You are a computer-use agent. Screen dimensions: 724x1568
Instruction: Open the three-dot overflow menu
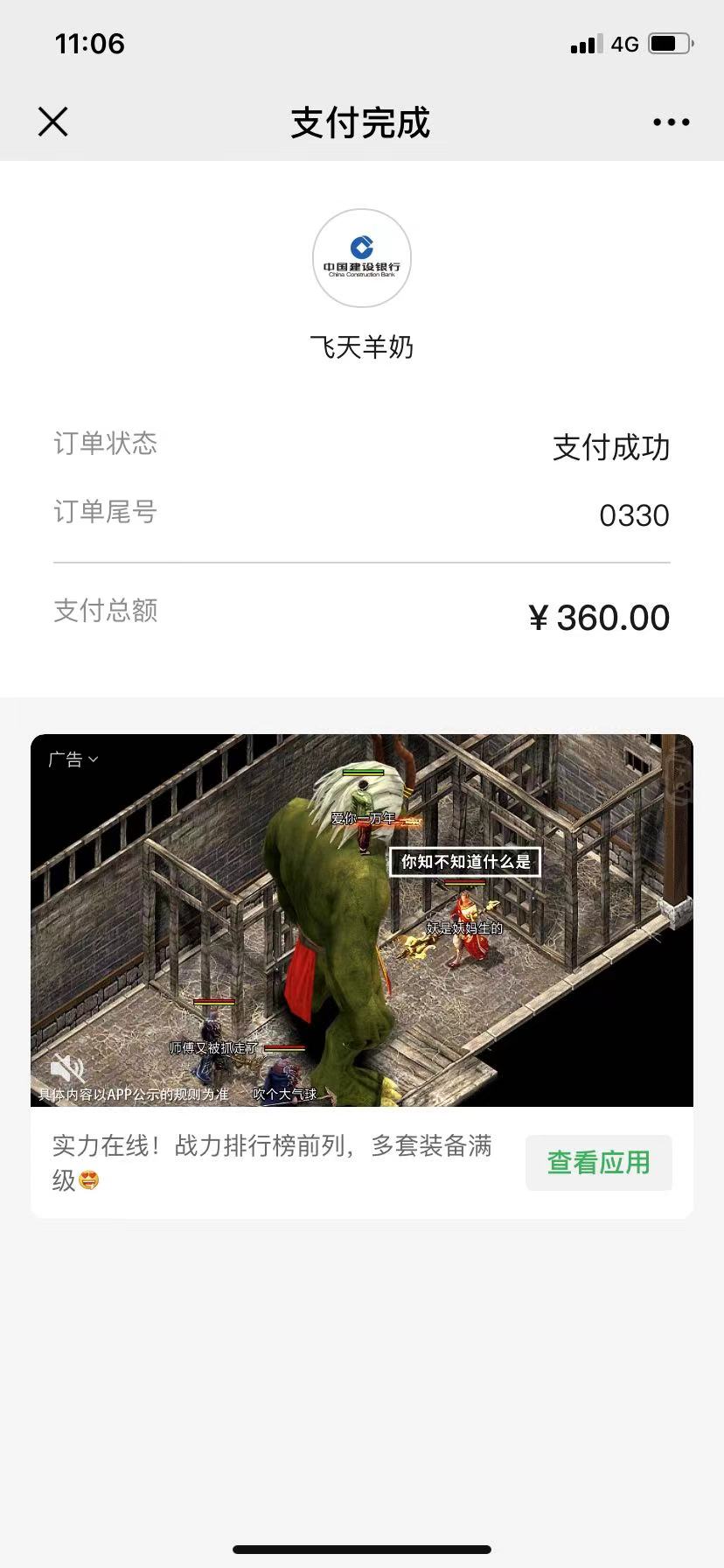pyautogui.click(x=671, y=122)
